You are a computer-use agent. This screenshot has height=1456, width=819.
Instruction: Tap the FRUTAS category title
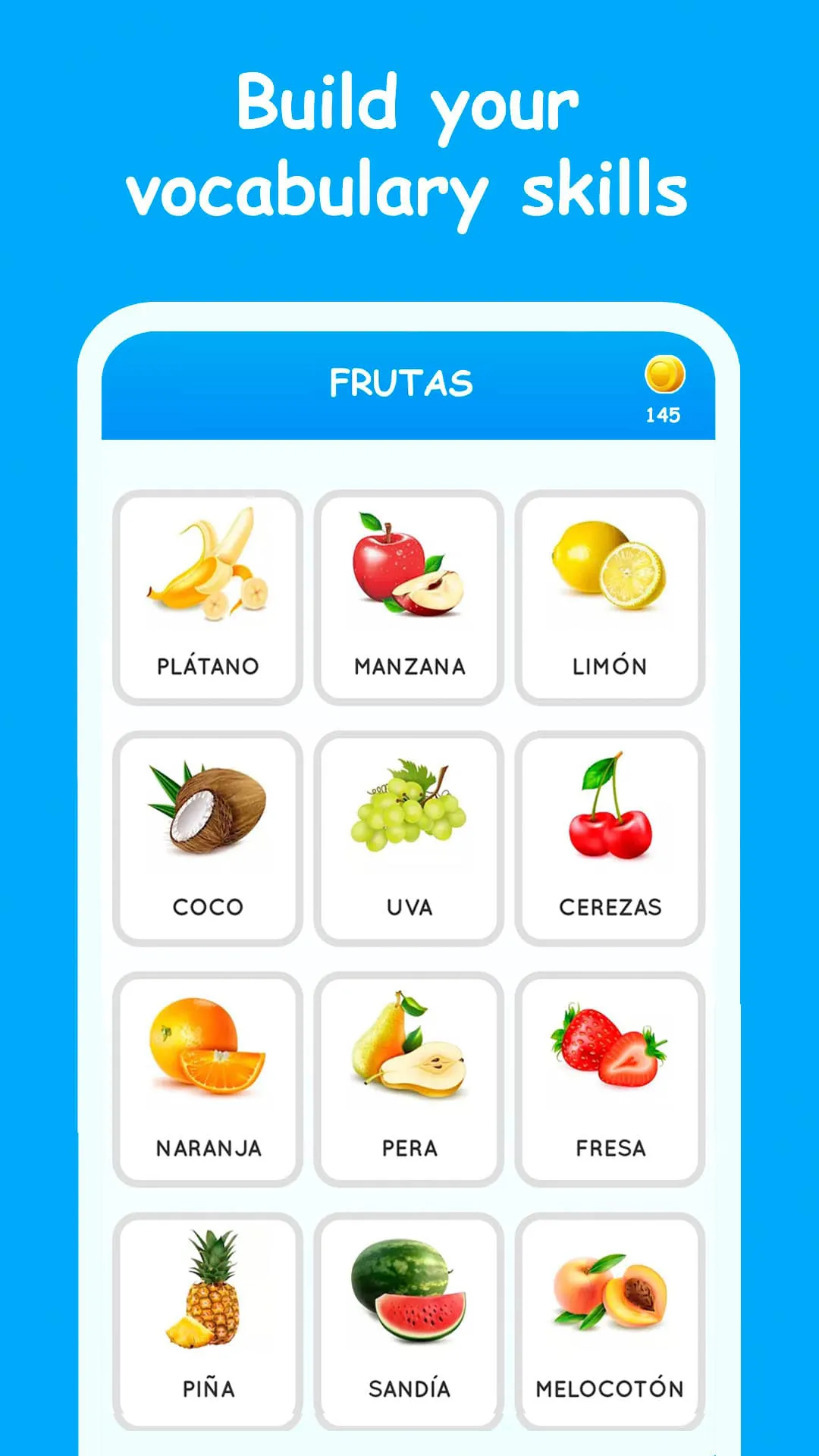click(x=401, y=381)
